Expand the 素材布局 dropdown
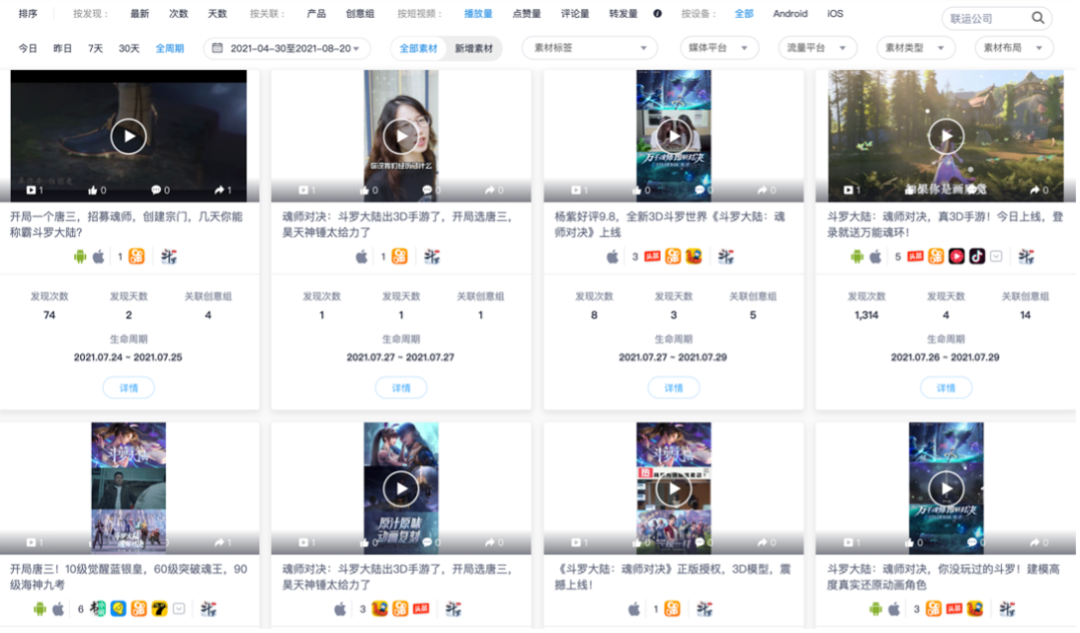 coord(1013,48)
